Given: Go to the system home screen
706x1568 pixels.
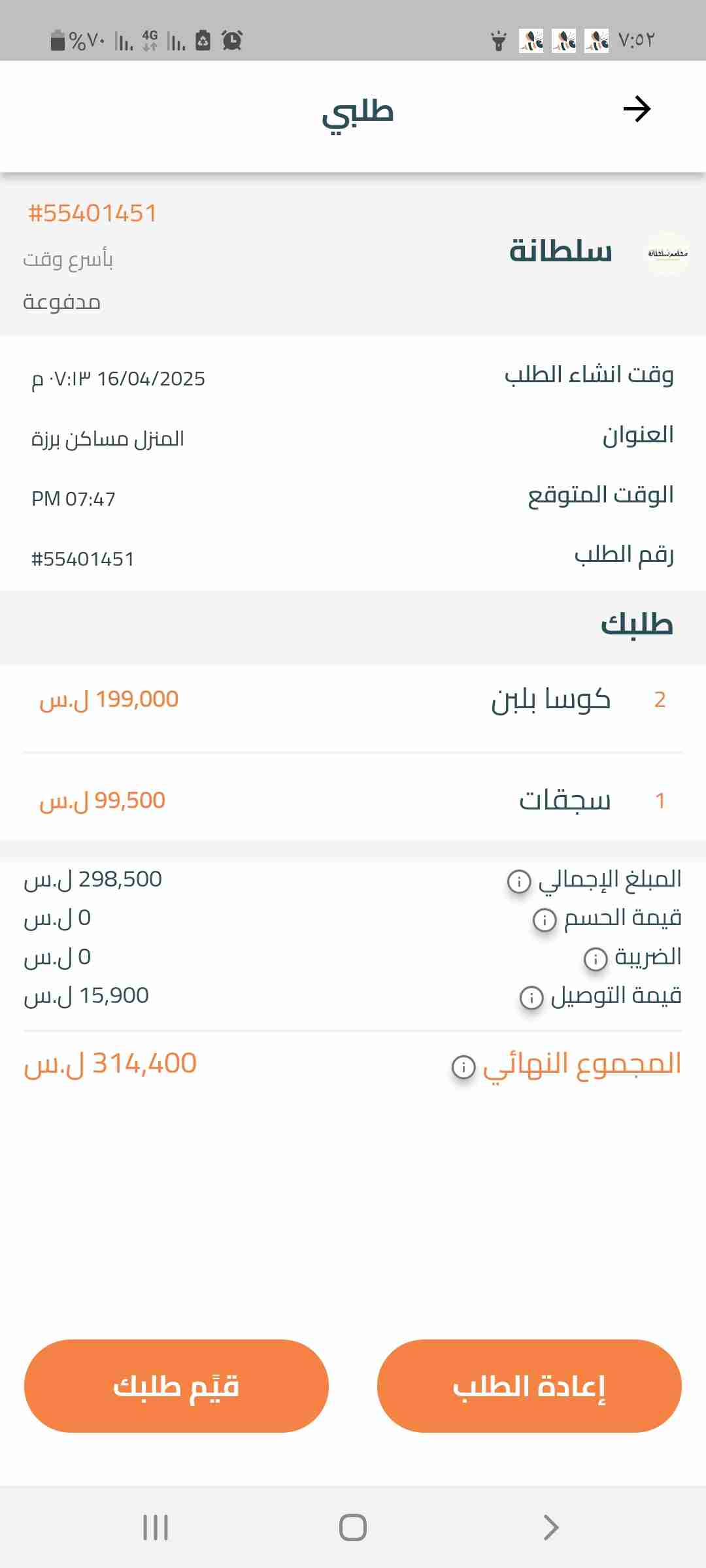Looking at the screenshot, I should coord(353,1527).
